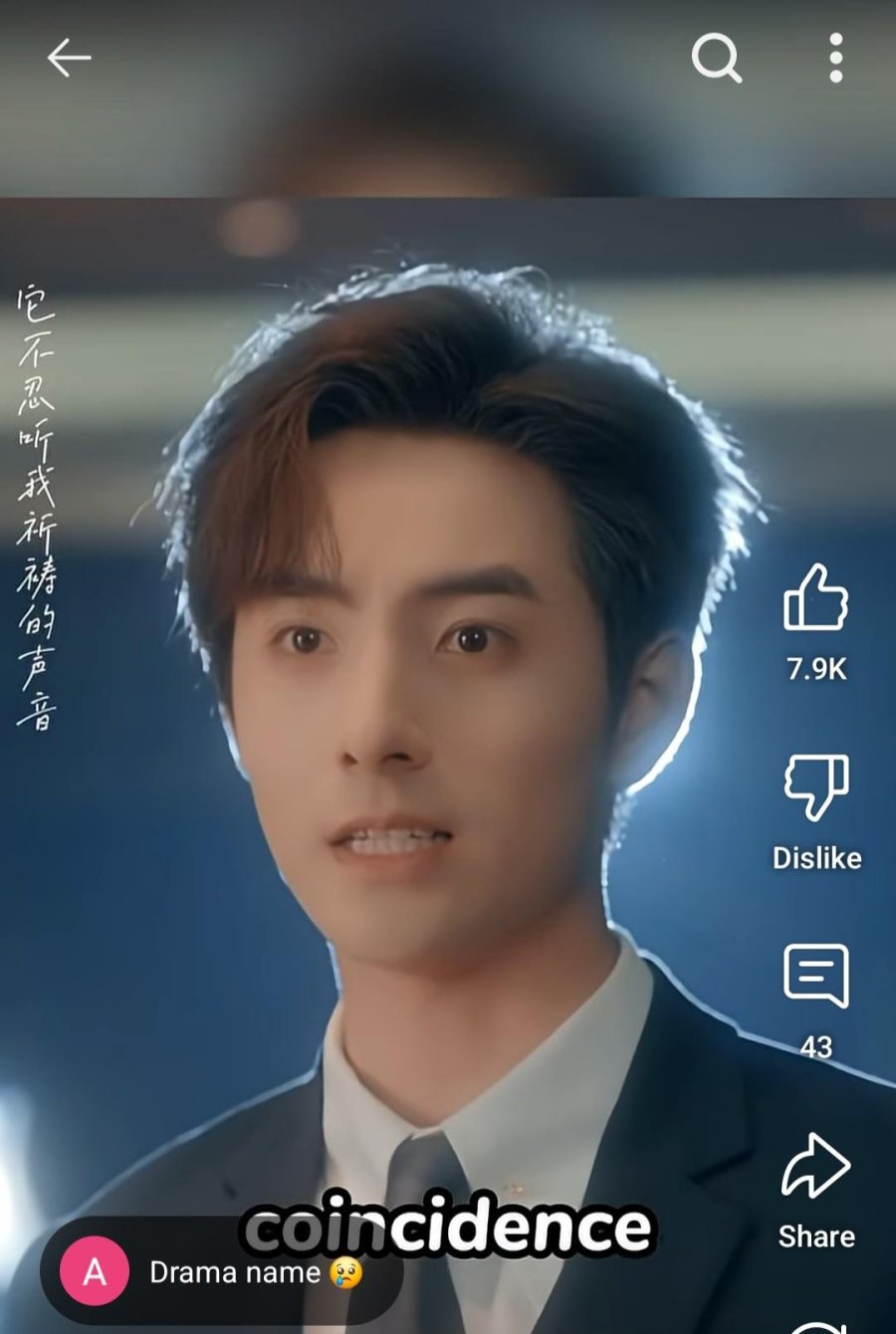Share this video

coord(815,1167)
